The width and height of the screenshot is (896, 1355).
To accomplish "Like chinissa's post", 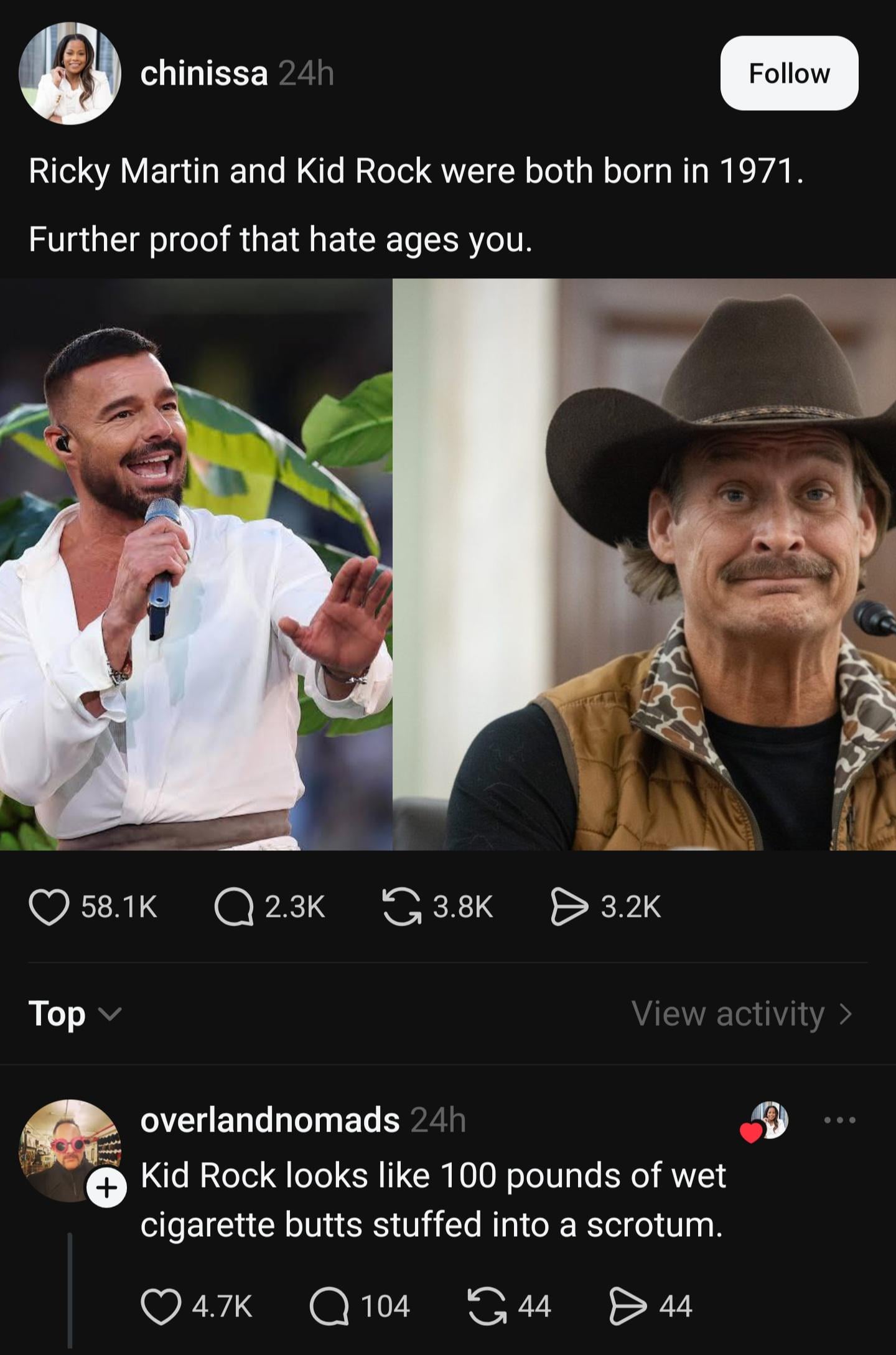I will click(x=49, y=907).
